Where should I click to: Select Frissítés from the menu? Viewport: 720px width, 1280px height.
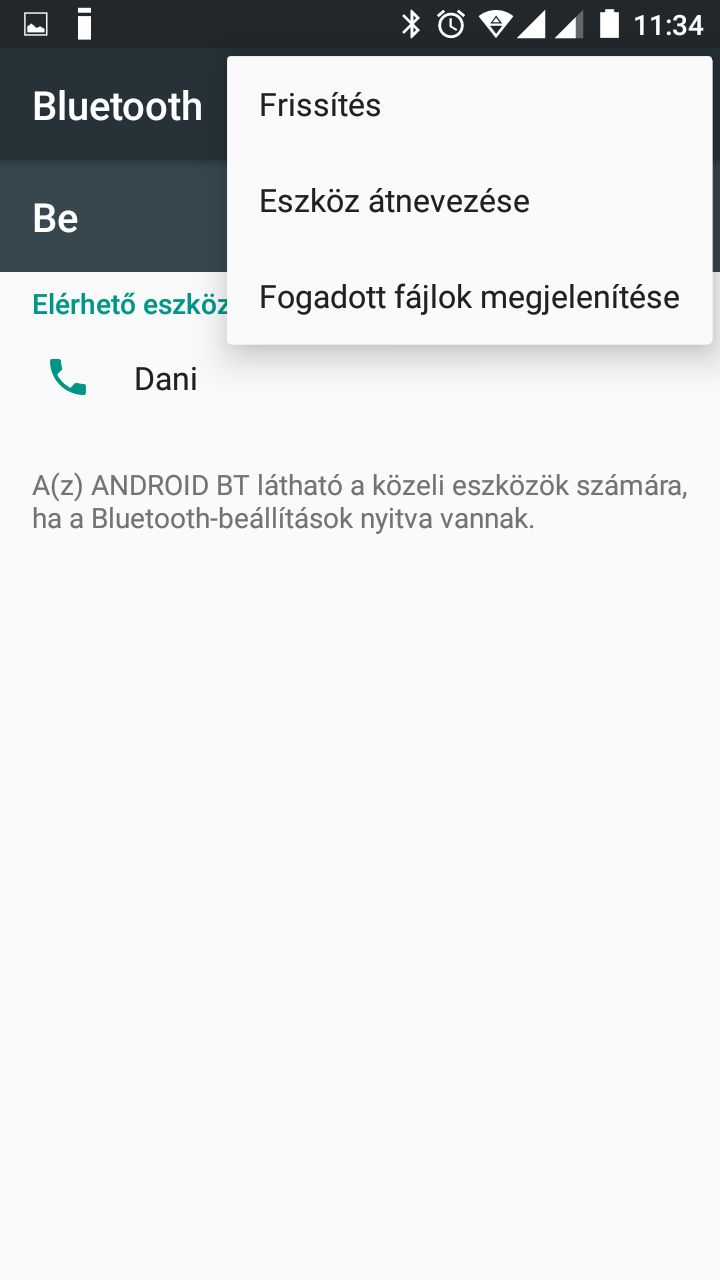click(469, 105)
